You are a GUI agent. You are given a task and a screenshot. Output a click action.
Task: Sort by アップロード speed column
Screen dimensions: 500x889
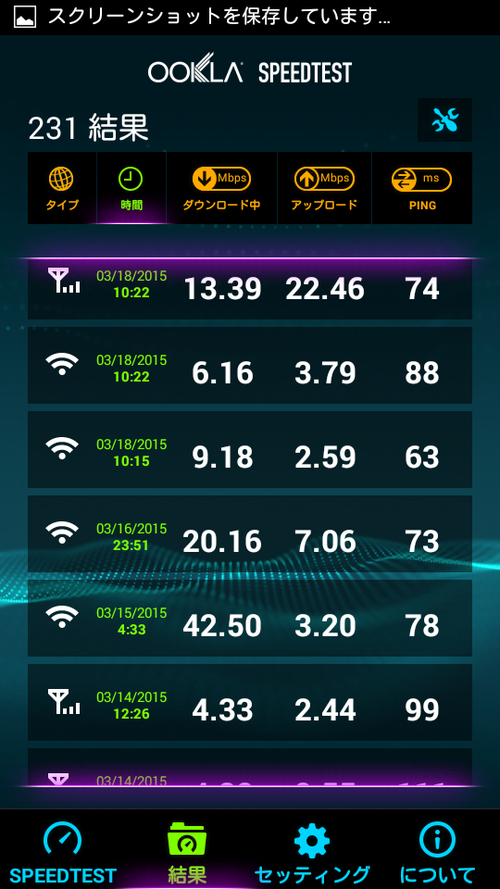(324, 188)
